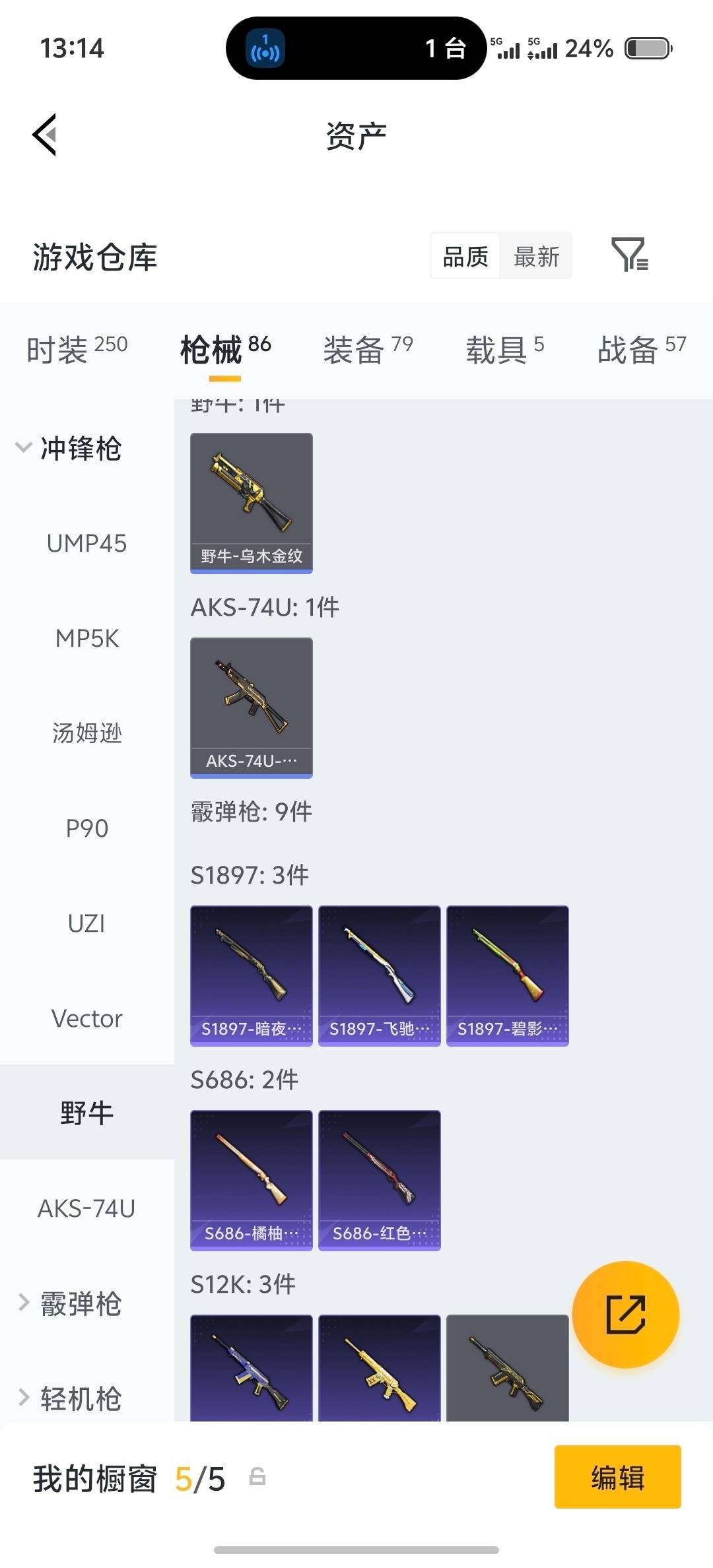Switch sorting to 品质
Image resolution: width=713 pixels, height=1568 pixels.
[x=464, y=256]
